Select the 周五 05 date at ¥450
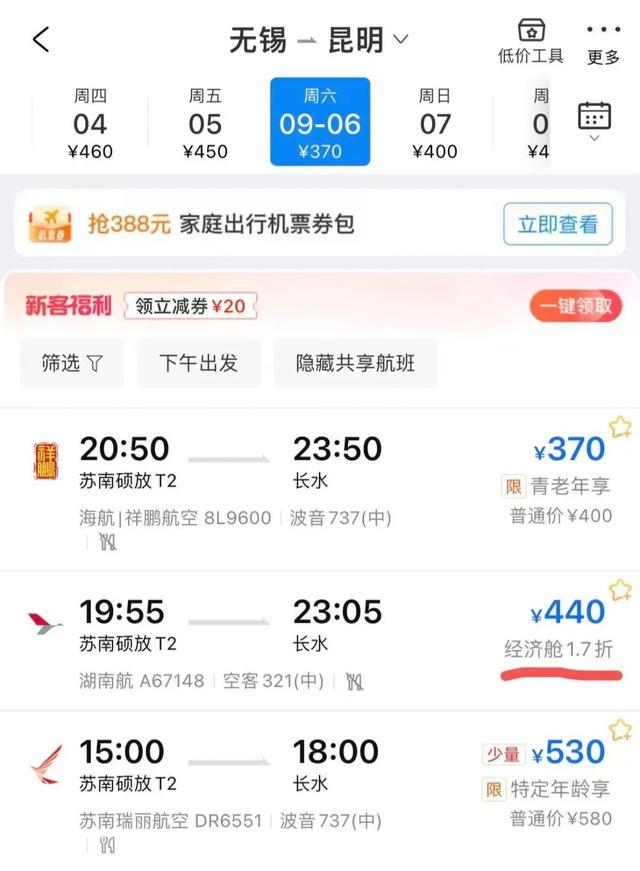Image resolution: width=640 pixels, height=871 pixels. click(x=205, y=124)
